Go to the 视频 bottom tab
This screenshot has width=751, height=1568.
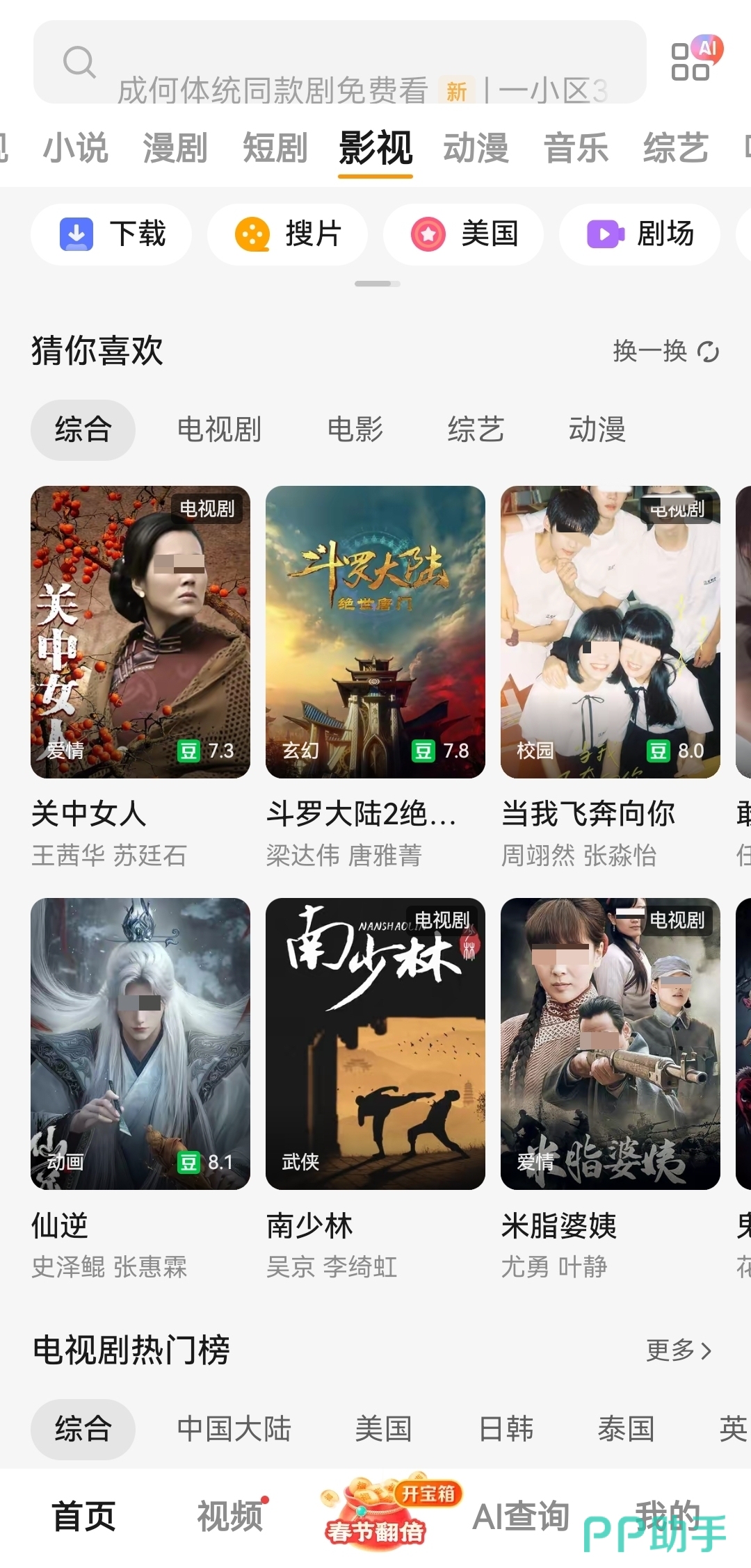coord(229,1517)
